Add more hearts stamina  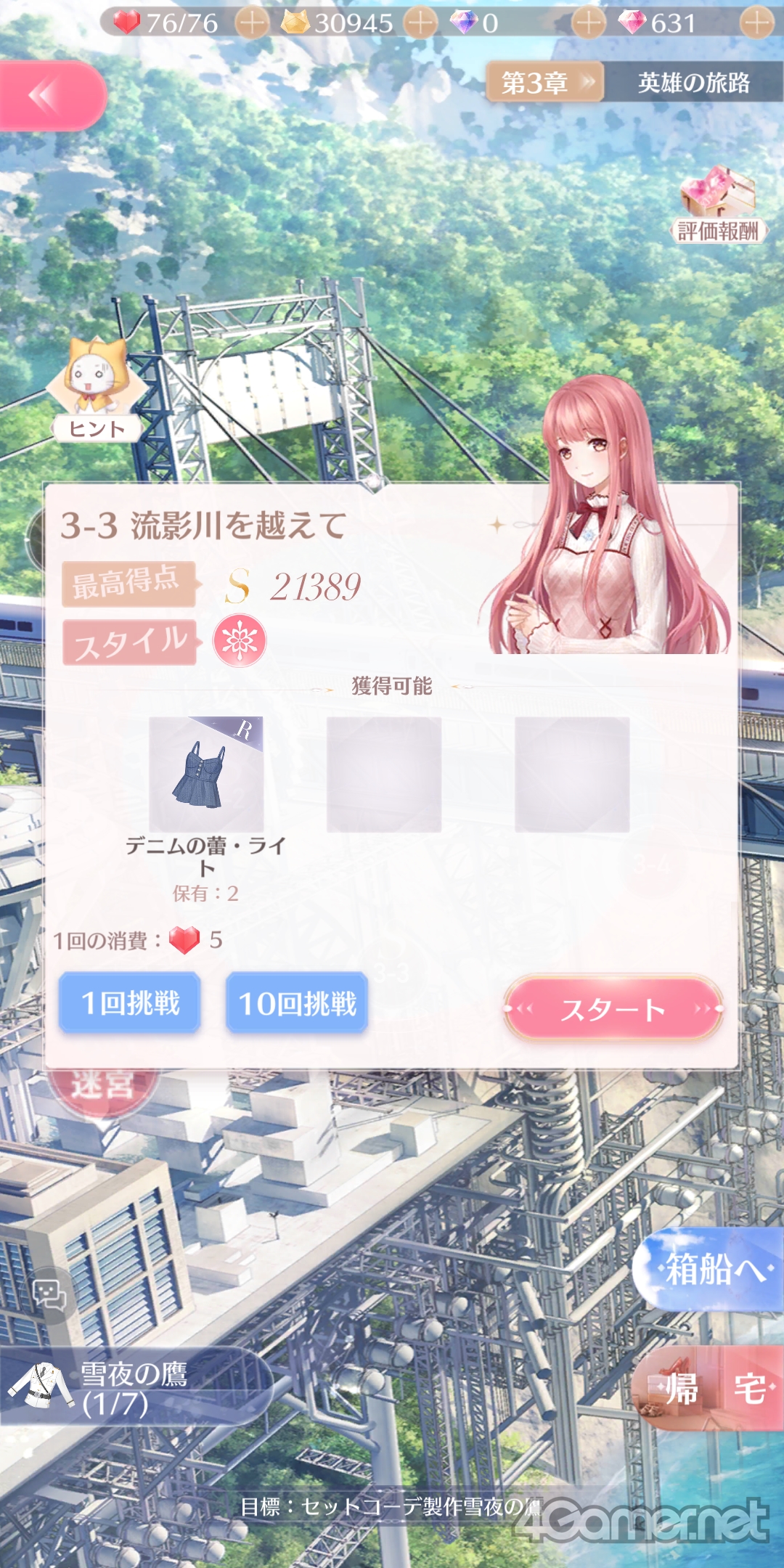click(x=252, y=23)
